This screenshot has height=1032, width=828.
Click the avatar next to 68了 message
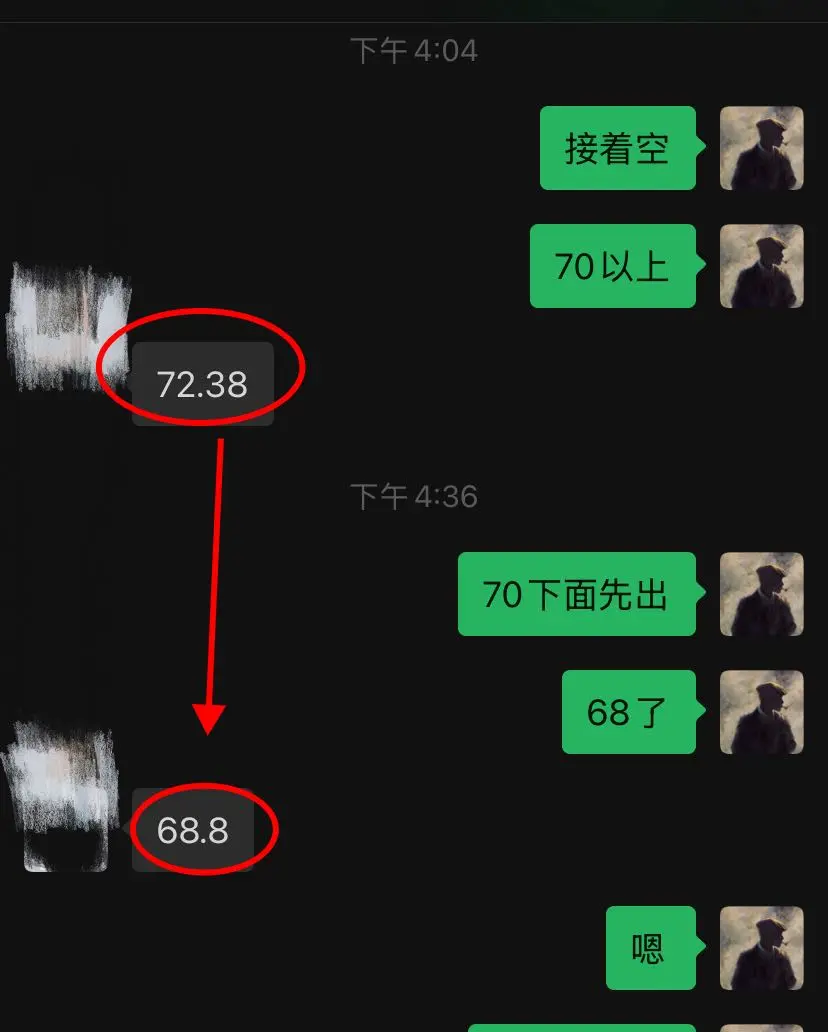[x=762, y=712]
